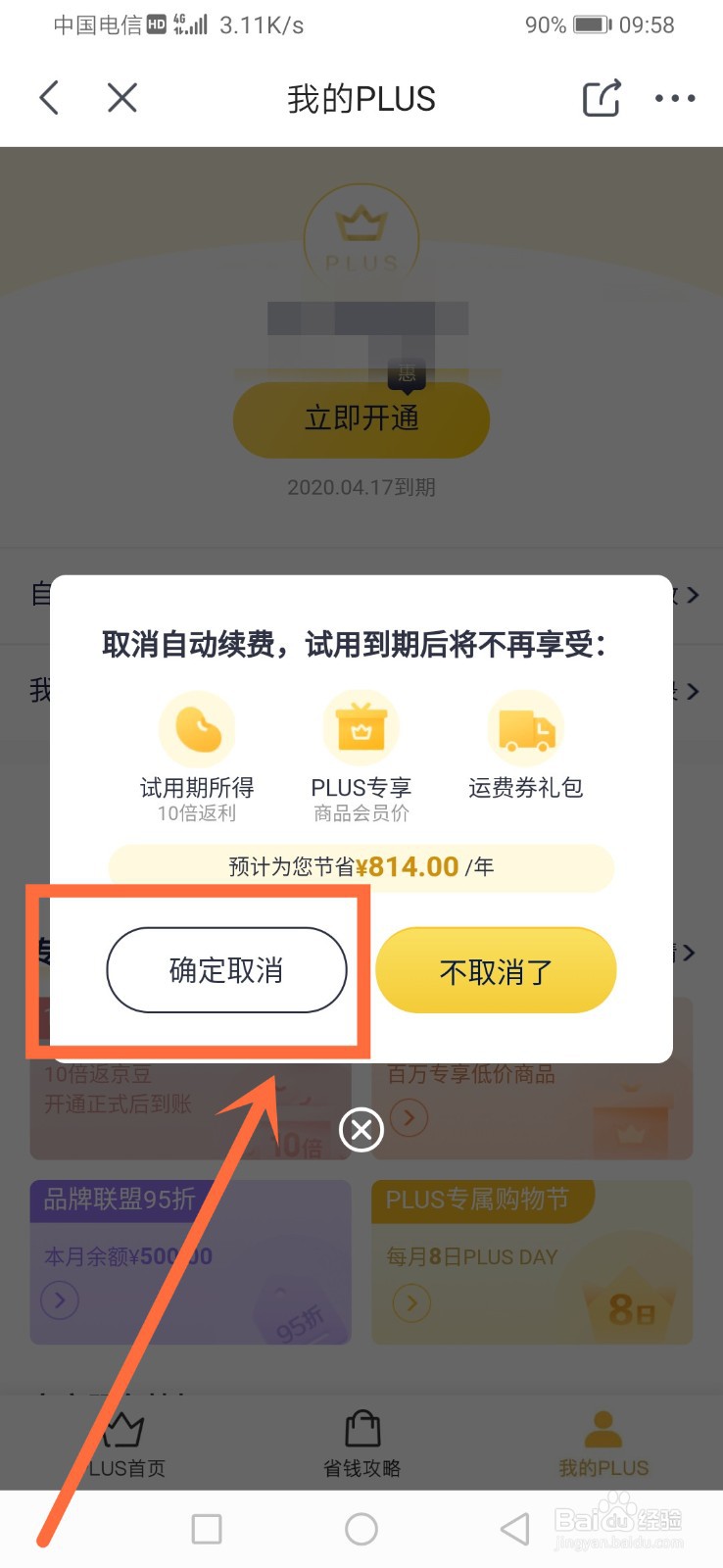The height and width of the screenshot is (1568, 723).
Task: Tap the 立即开通 activation button
Action: (361, 419)
